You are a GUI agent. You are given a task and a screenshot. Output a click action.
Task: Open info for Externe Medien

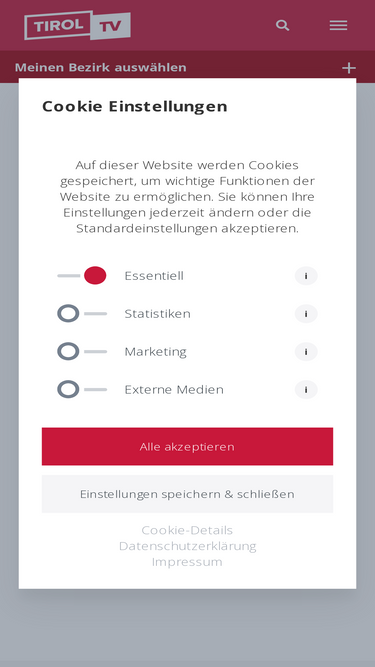[306, 389]
